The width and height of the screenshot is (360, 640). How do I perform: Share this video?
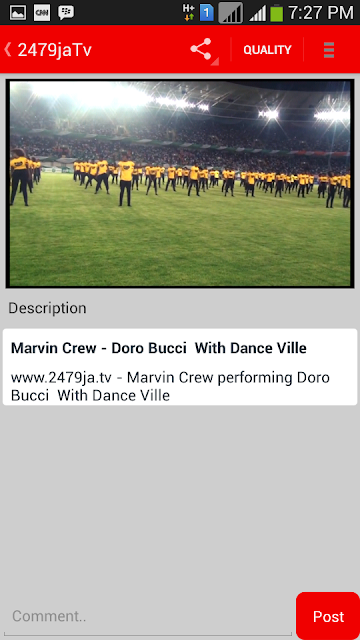click(201, 49)
